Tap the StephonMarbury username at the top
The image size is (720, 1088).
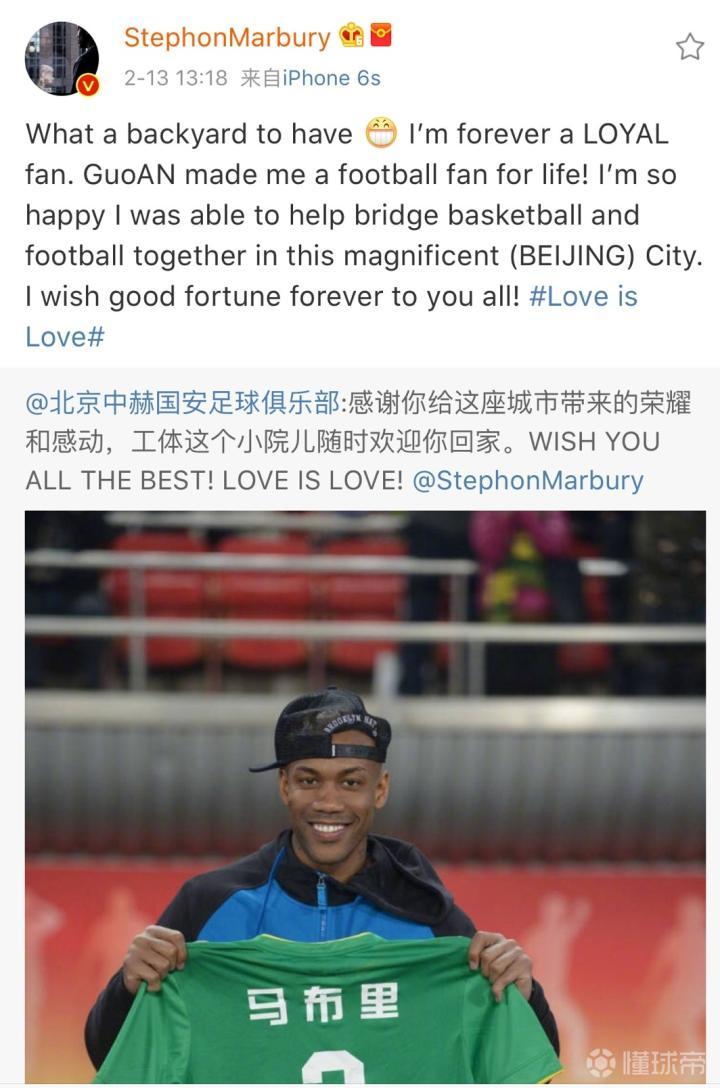pyautogui.click(x=227, y=38)
